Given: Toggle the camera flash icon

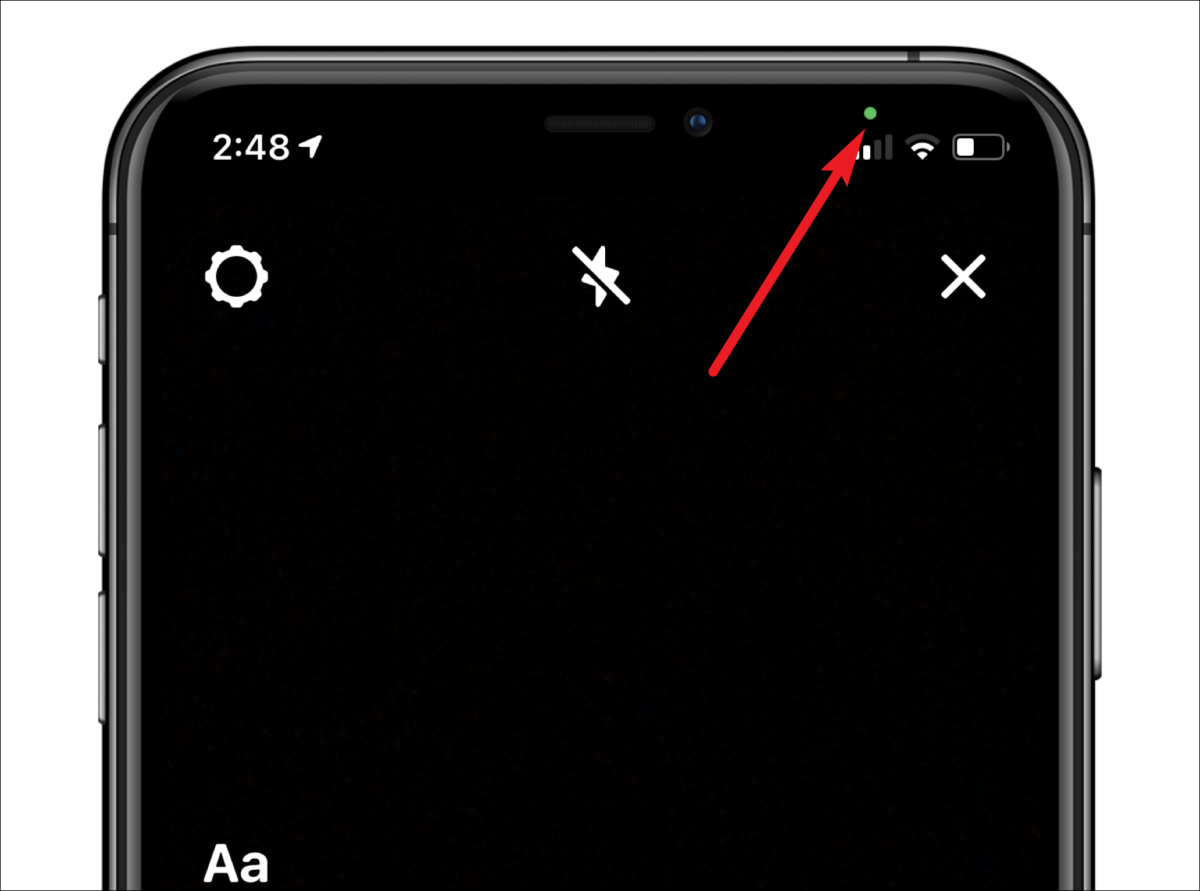Looking at the screenshot, I should (601, 277).
